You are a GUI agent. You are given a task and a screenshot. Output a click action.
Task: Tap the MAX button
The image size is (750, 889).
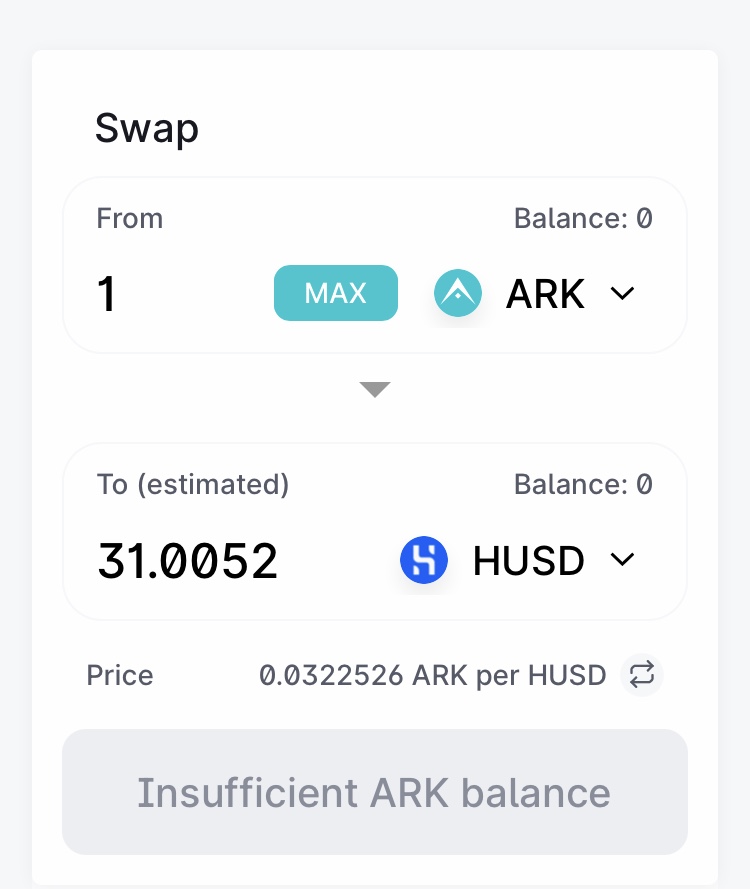[x=336, y=293]
